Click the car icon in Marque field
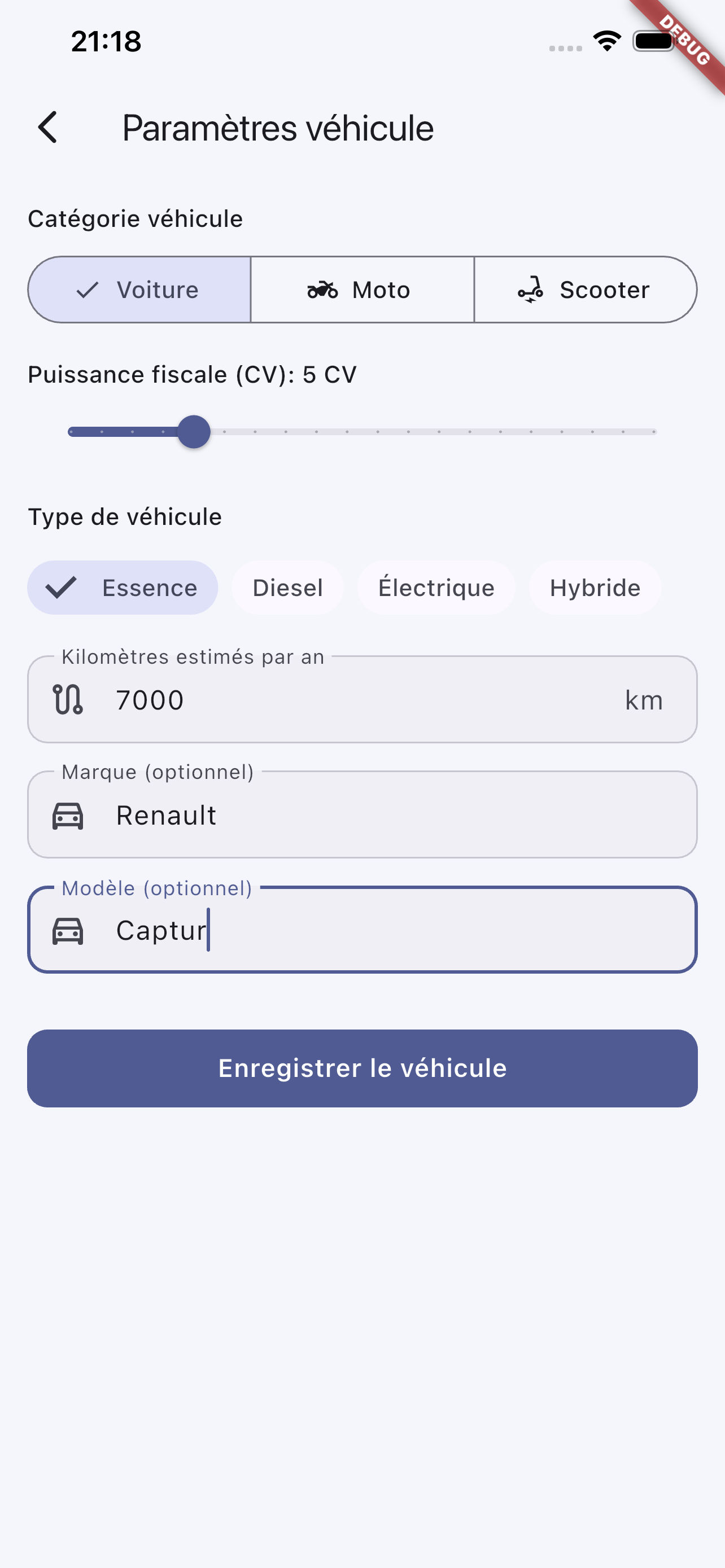725x1568 pixels. (68, 815)
